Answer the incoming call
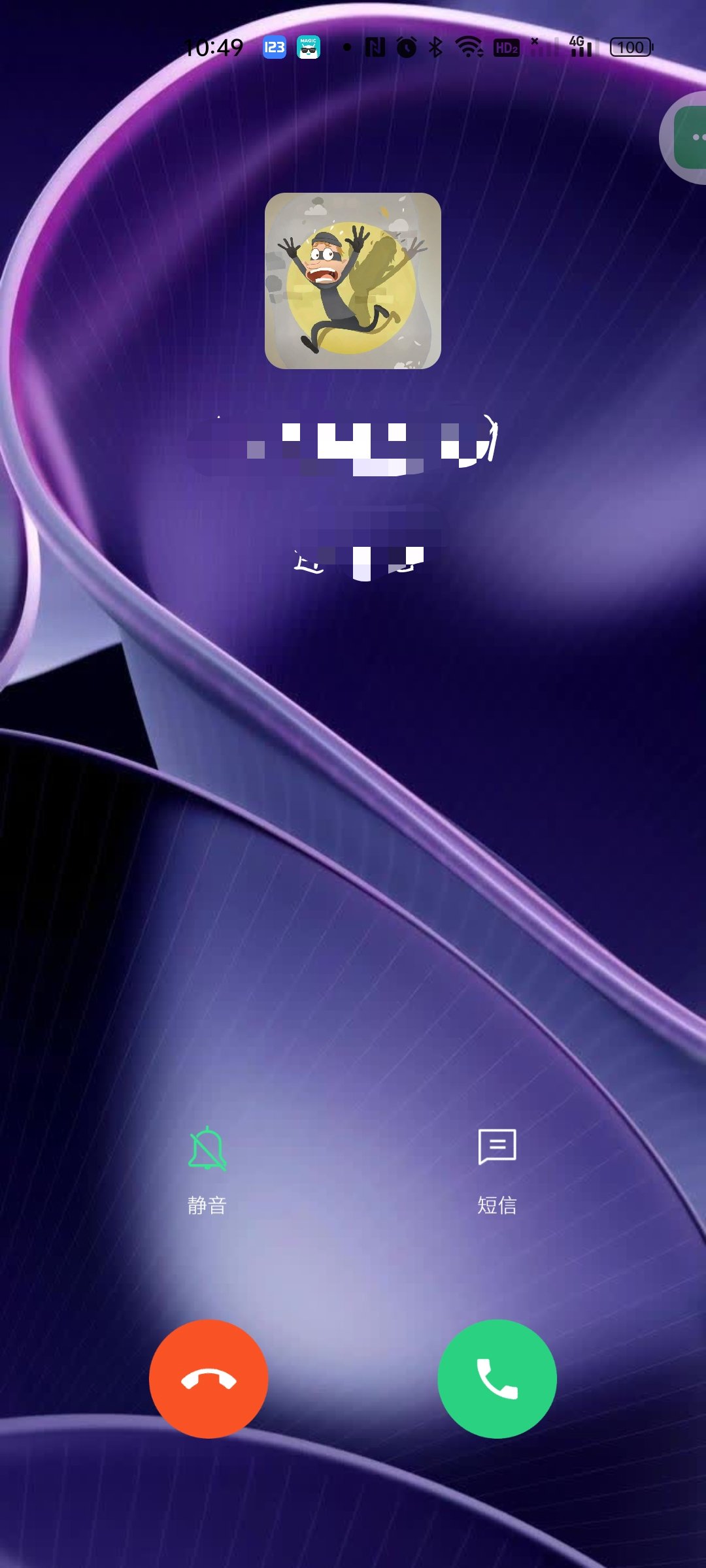Viewport: 706px width, 1568px height. [x=497, y=1379]
